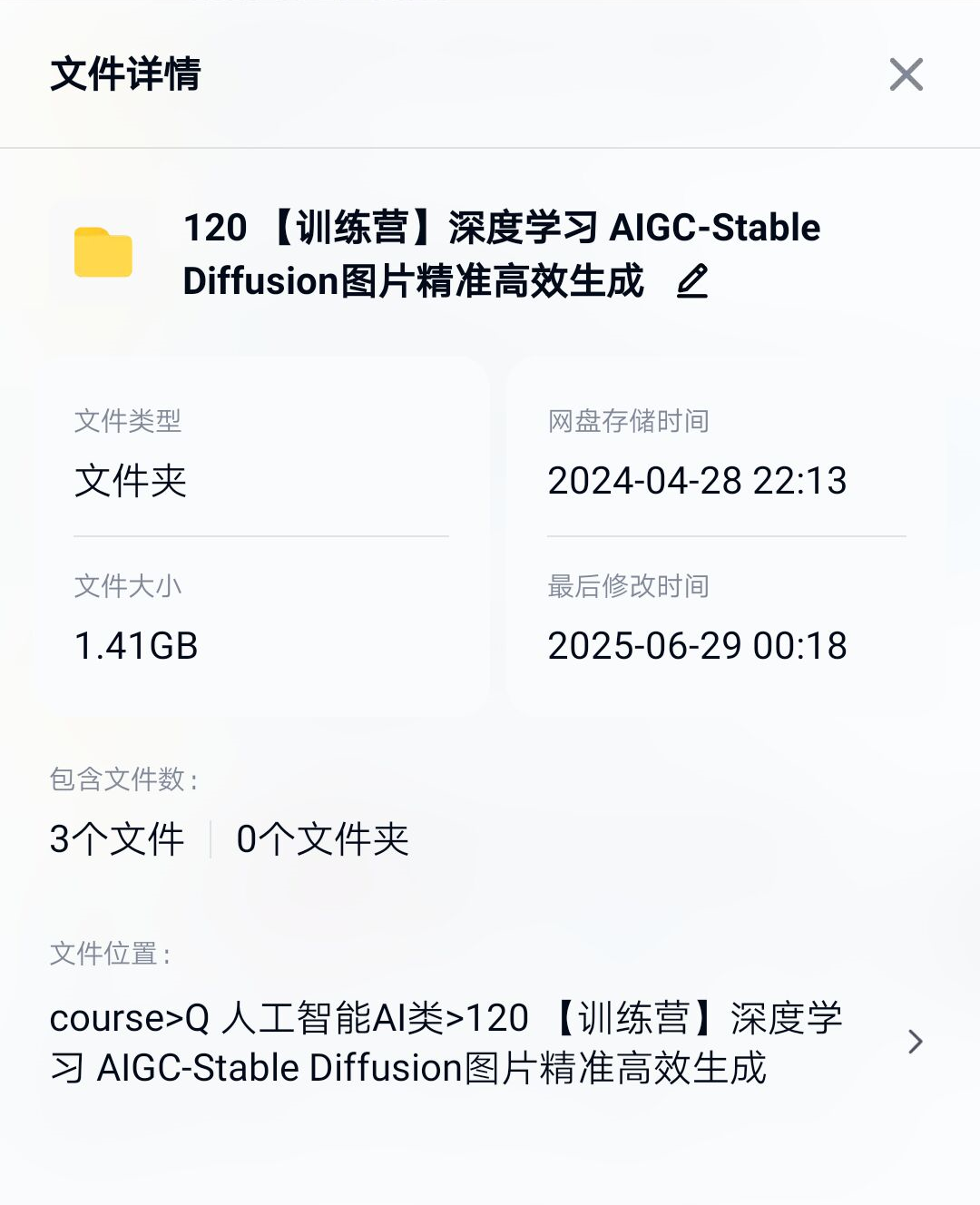Close the file details panel
The height and width of the screenshot is (1205, 980).
pos(906,74)
